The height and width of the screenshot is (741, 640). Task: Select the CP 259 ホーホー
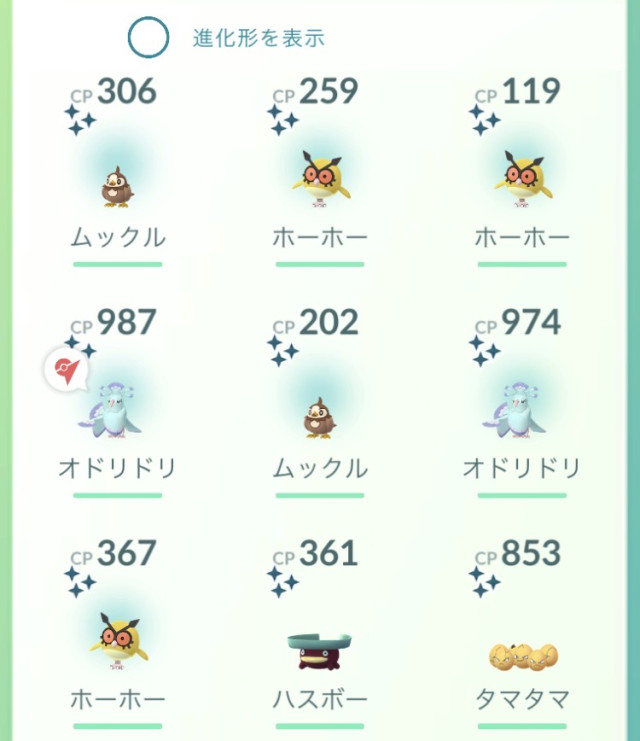[x=320, y=180]
